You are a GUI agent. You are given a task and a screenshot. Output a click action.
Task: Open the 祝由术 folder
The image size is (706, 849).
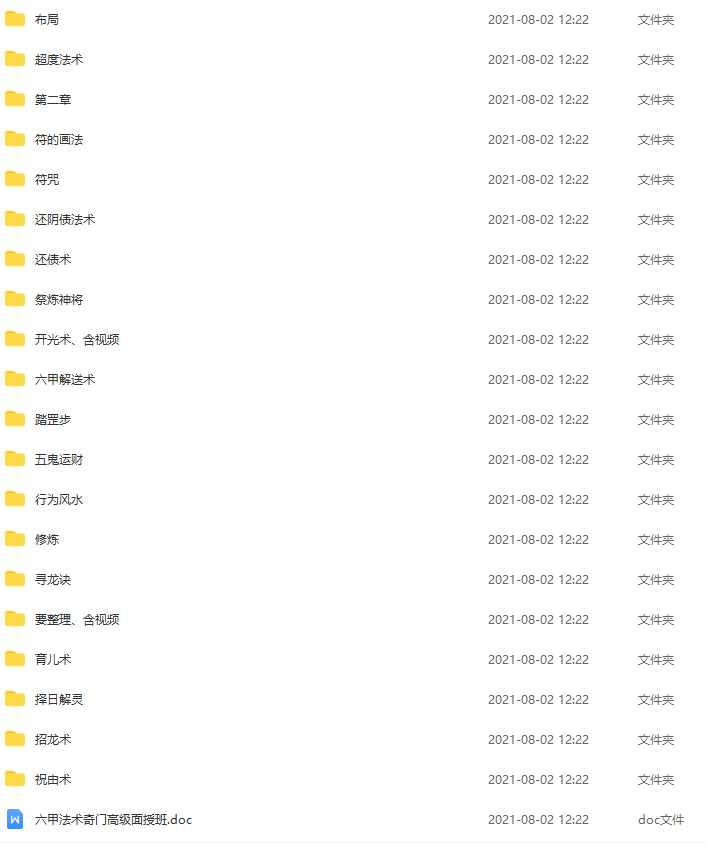point(53,780)
